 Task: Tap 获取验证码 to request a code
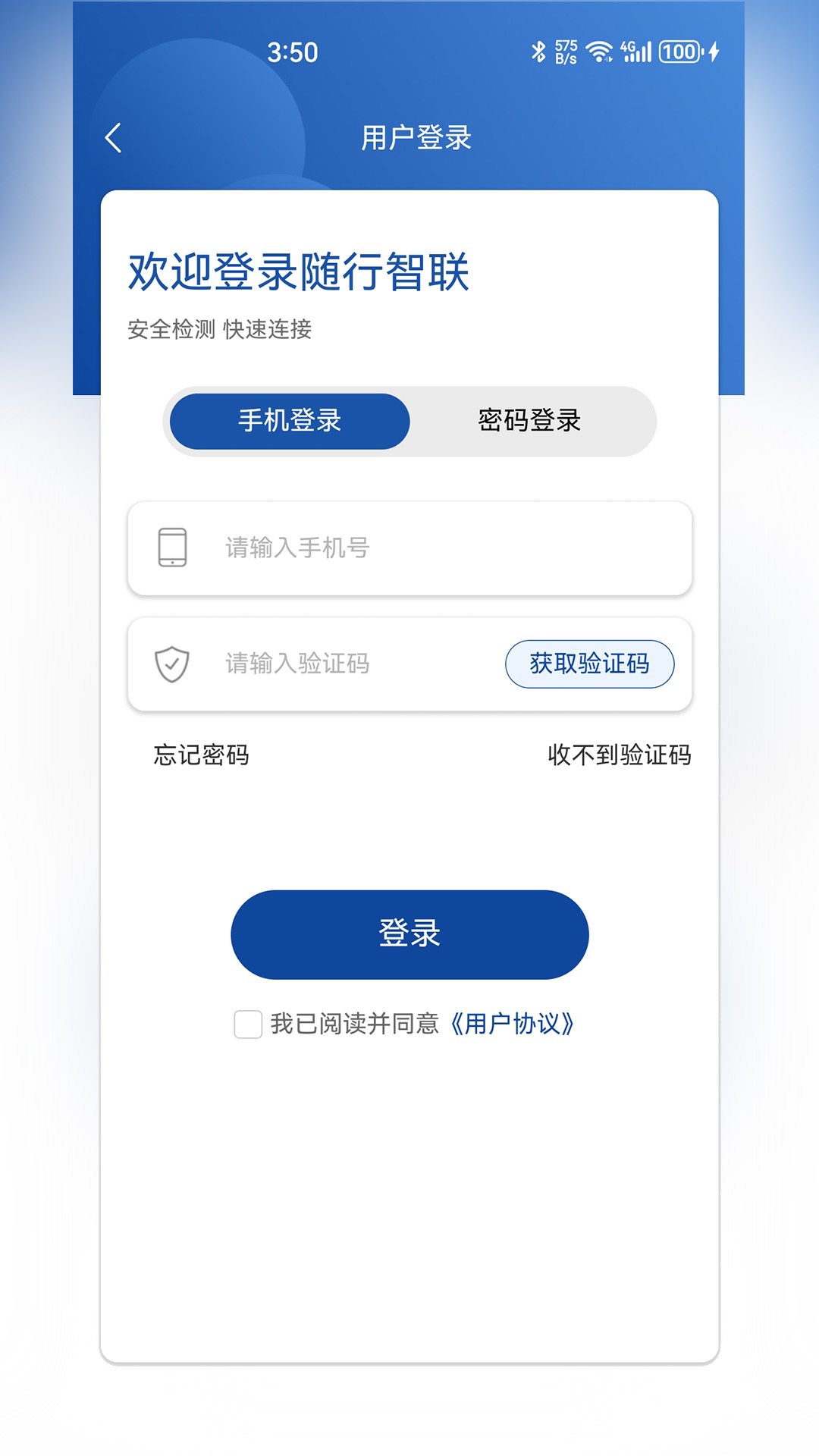point(591,664)
